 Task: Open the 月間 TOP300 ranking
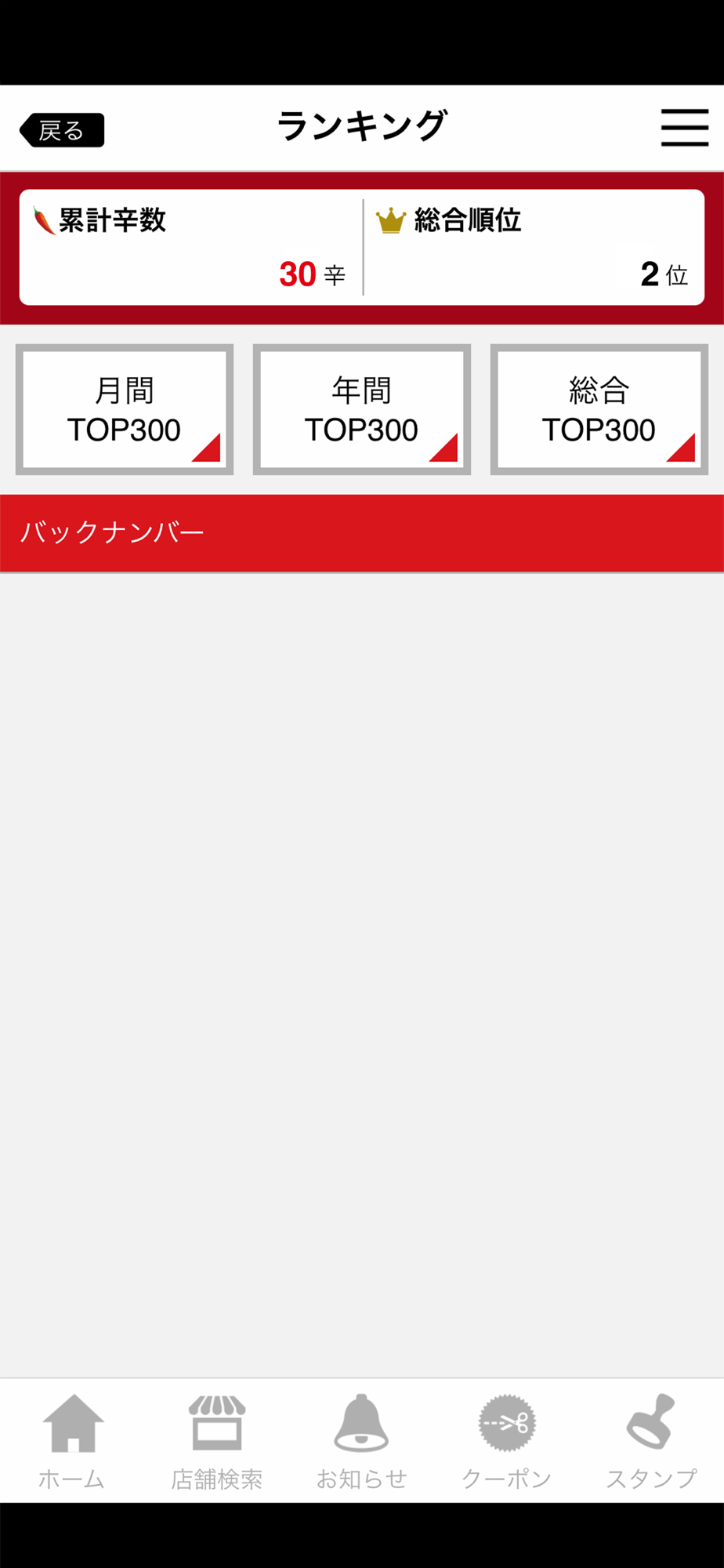pyautogui.click(x=125, y=409)
